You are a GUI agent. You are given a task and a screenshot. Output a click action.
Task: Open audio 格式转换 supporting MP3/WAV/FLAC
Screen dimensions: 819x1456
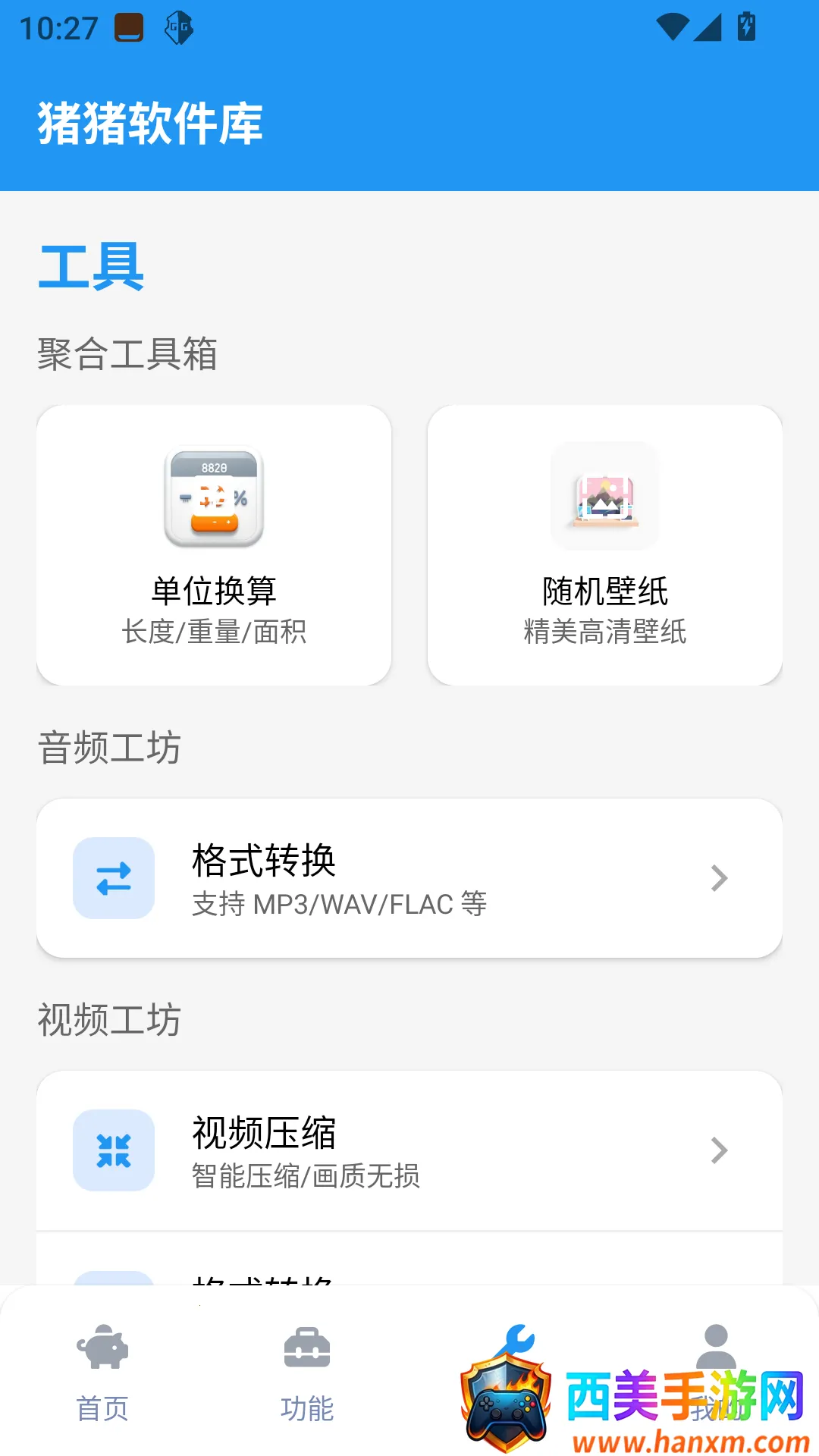(x=409, y=878)
